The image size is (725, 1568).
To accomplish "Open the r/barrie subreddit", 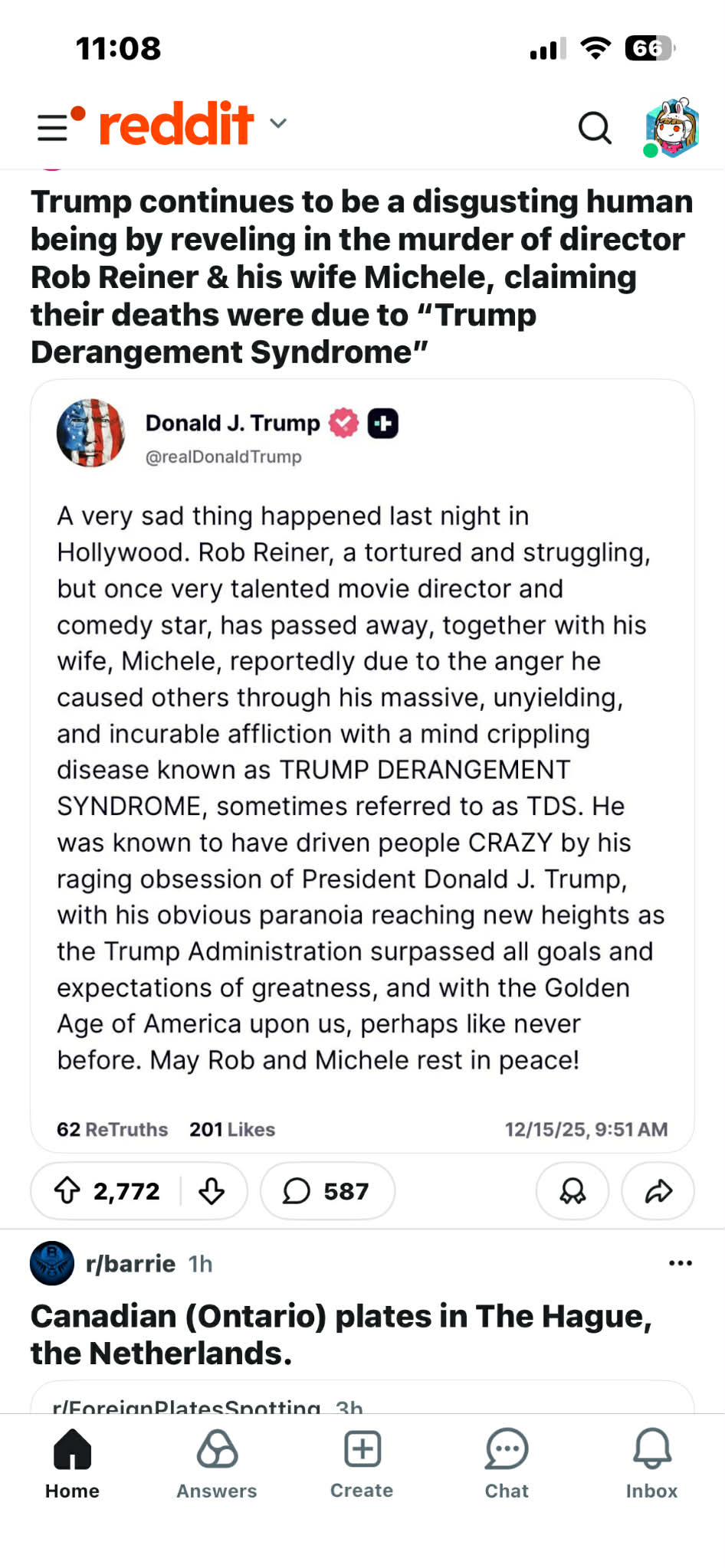I will coord(130,1263).
